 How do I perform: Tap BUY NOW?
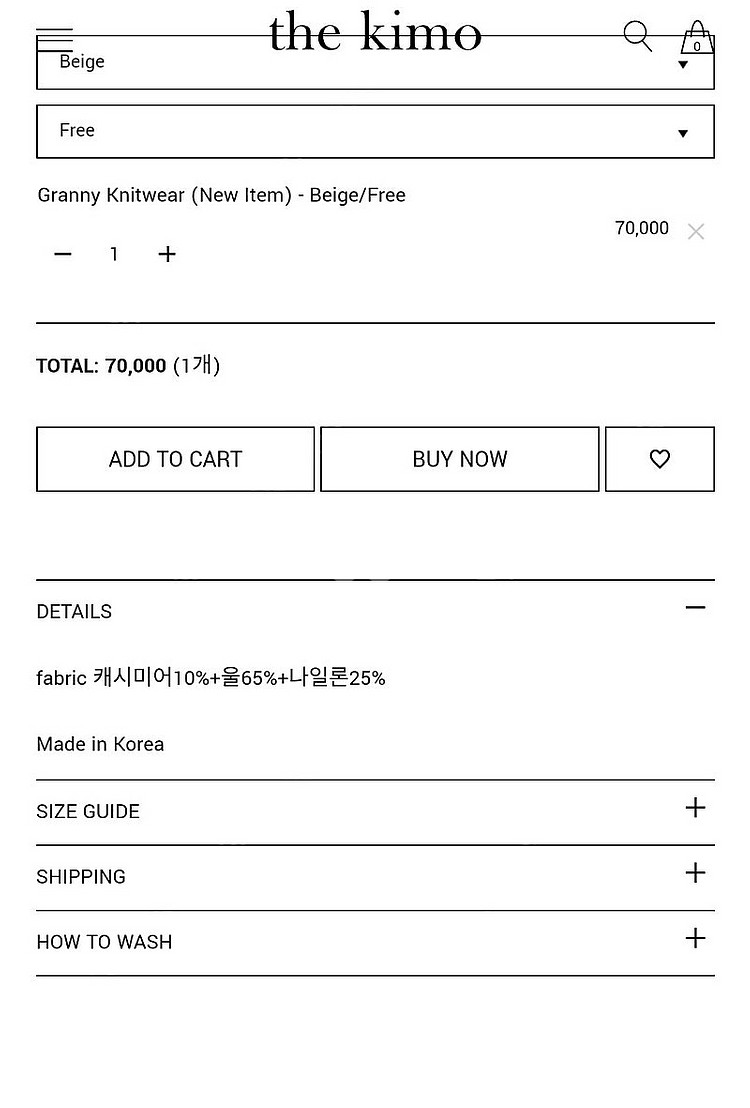coord(459,459)
